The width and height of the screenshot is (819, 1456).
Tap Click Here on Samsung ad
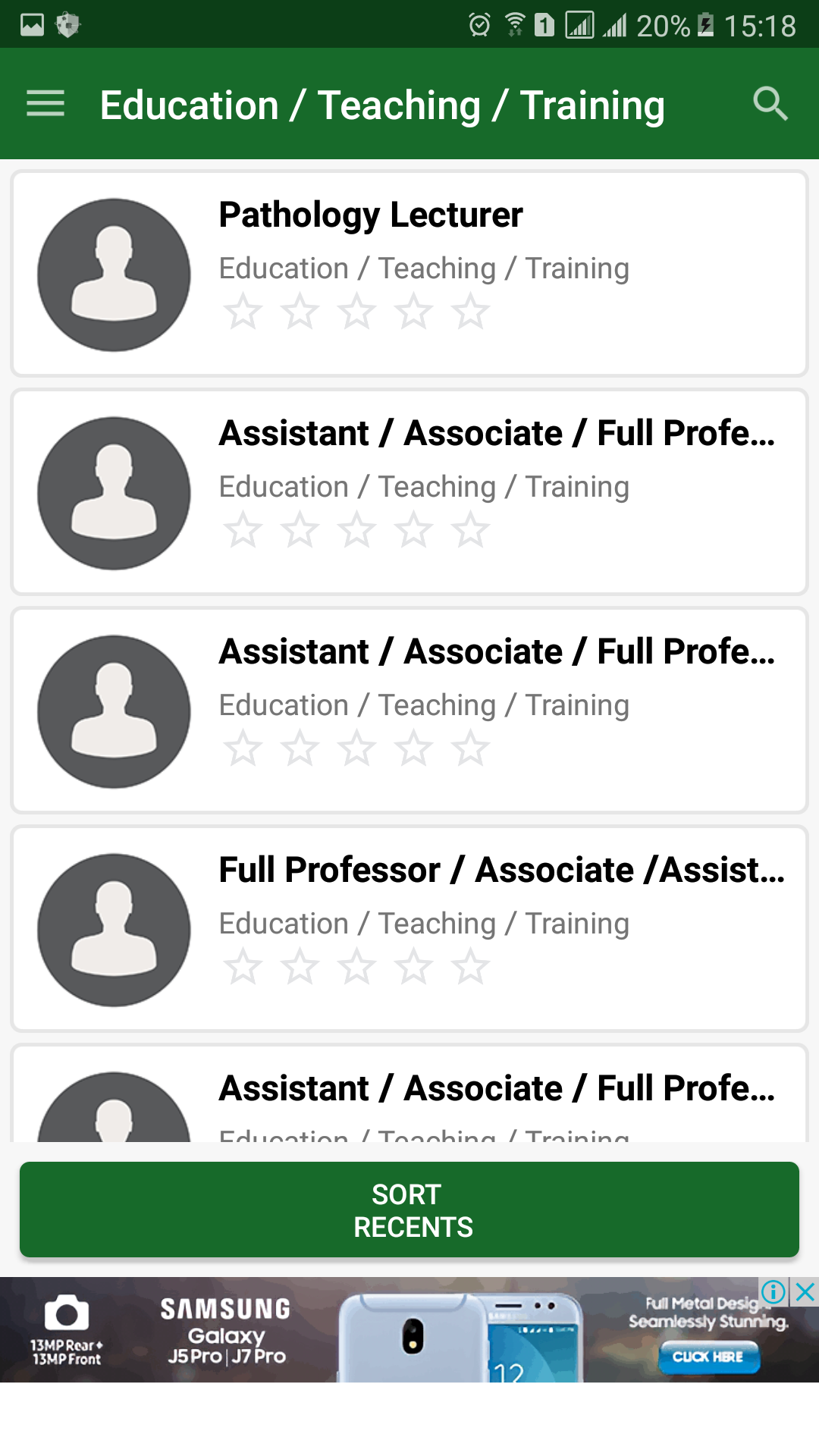pyautogui.click(x=708, y=1357)
